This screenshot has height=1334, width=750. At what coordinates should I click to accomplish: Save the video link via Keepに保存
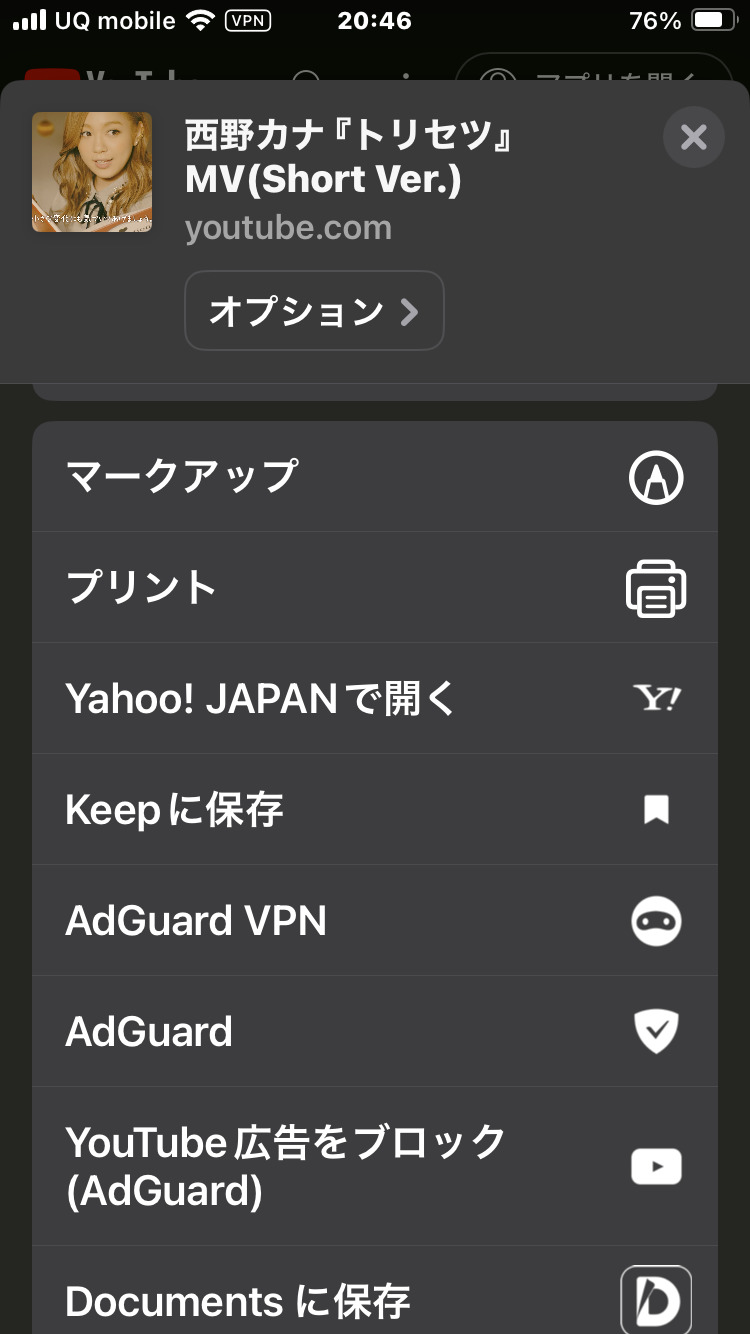(x=375, y=809)
